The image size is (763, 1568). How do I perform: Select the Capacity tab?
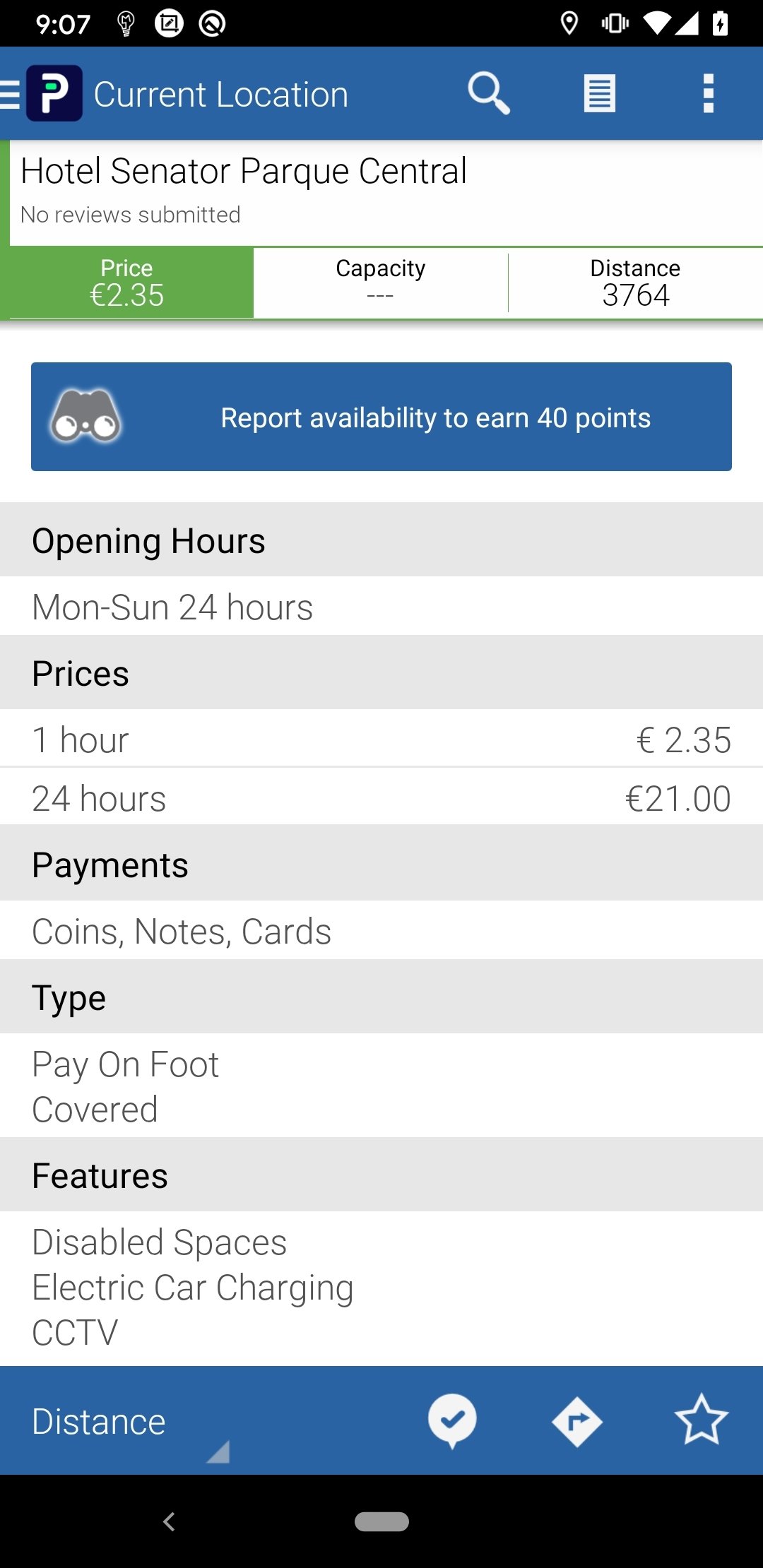pos(381,283)
